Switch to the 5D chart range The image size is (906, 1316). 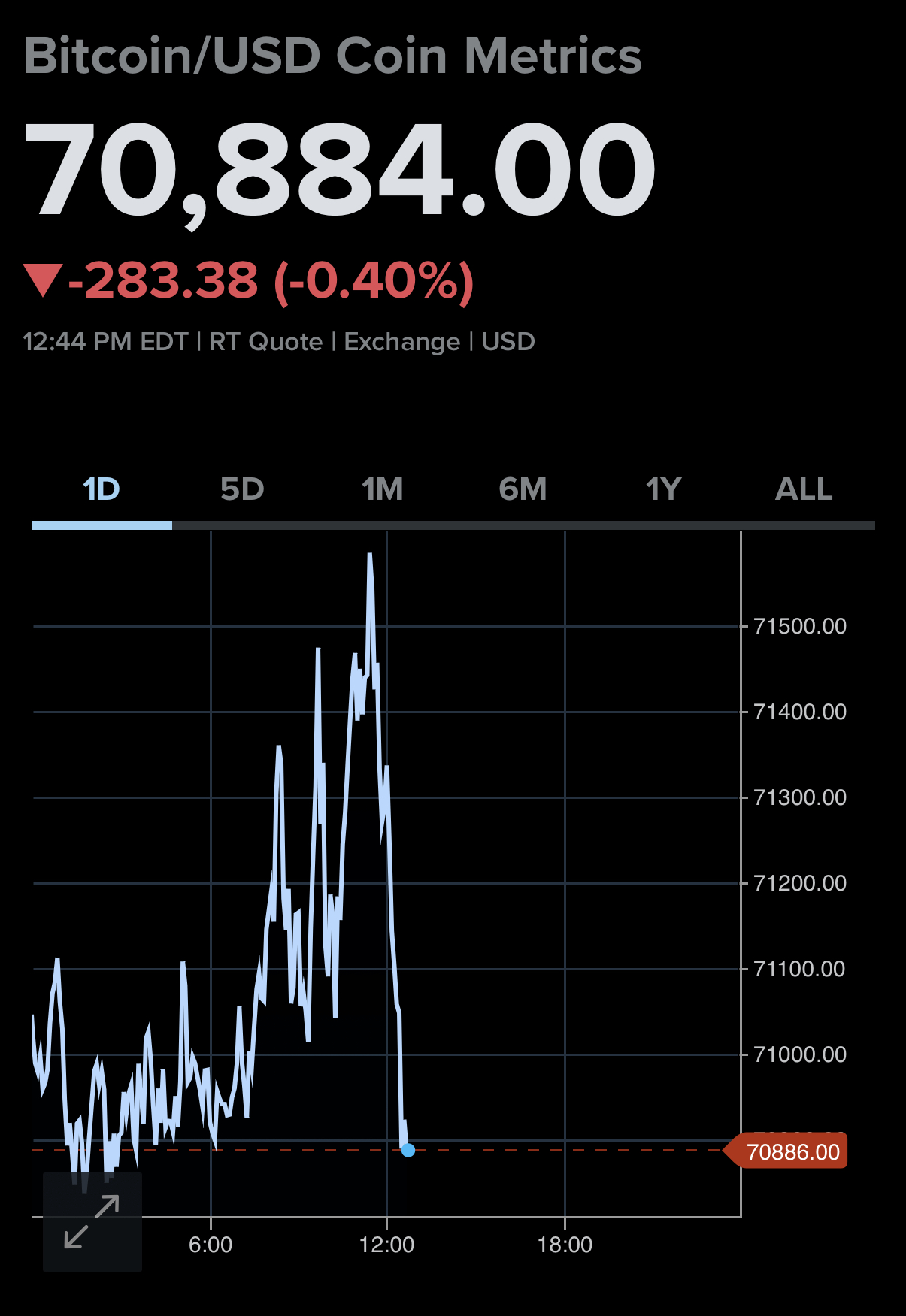(242, 489)
